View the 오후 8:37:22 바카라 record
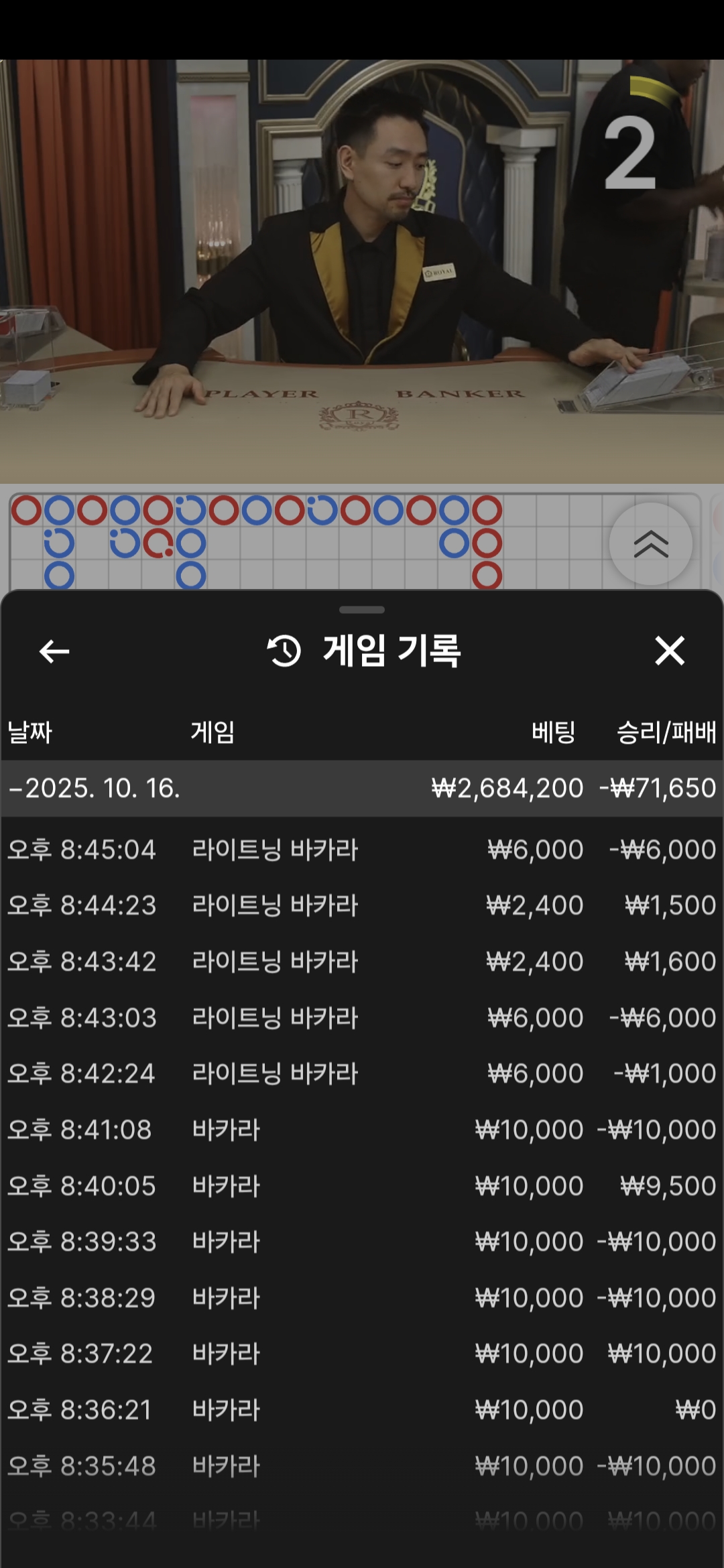The height and width of the screenshot is (1568, 724). (x=362, y=1354)
